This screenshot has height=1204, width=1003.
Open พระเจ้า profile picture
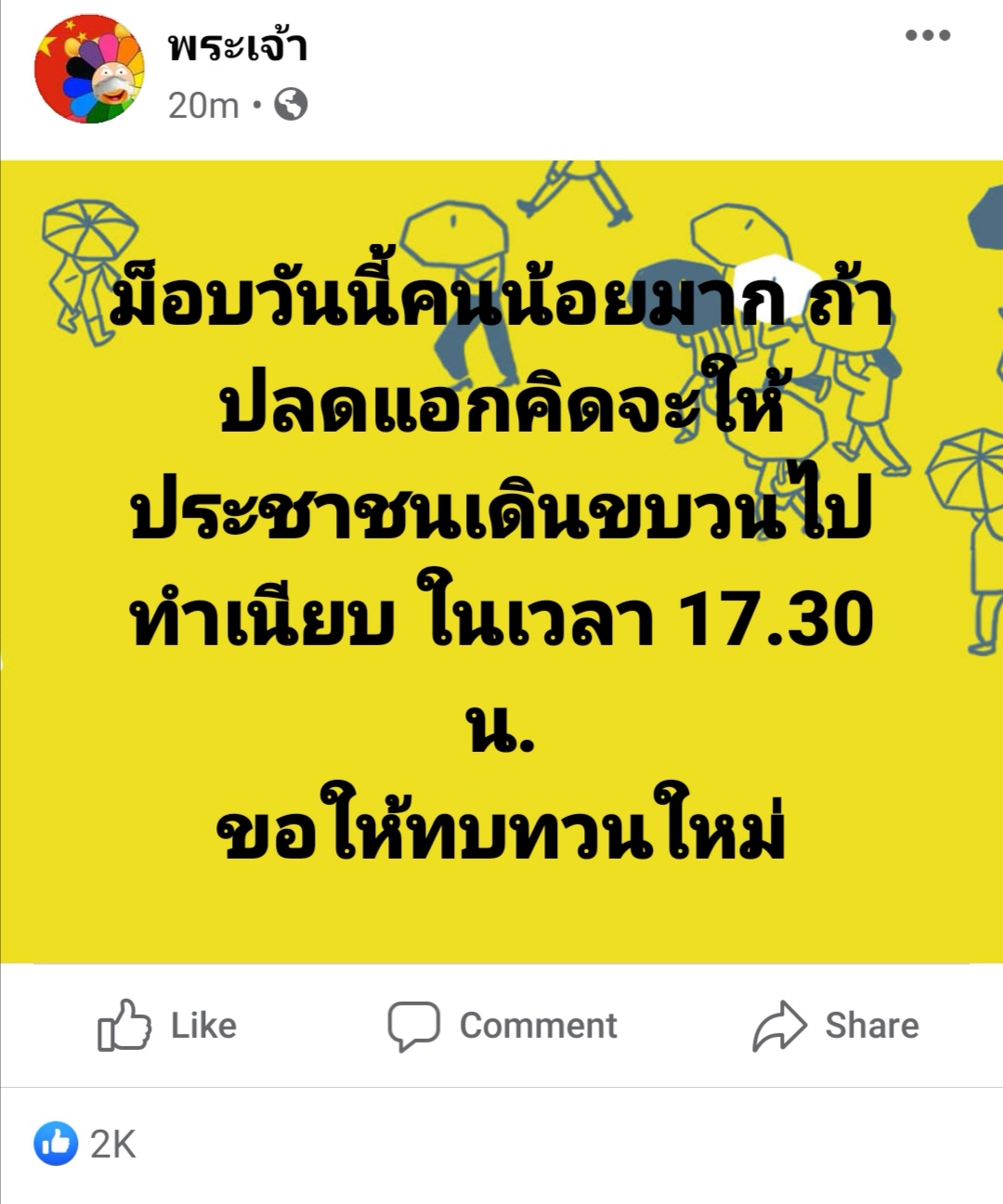point(89,70)
